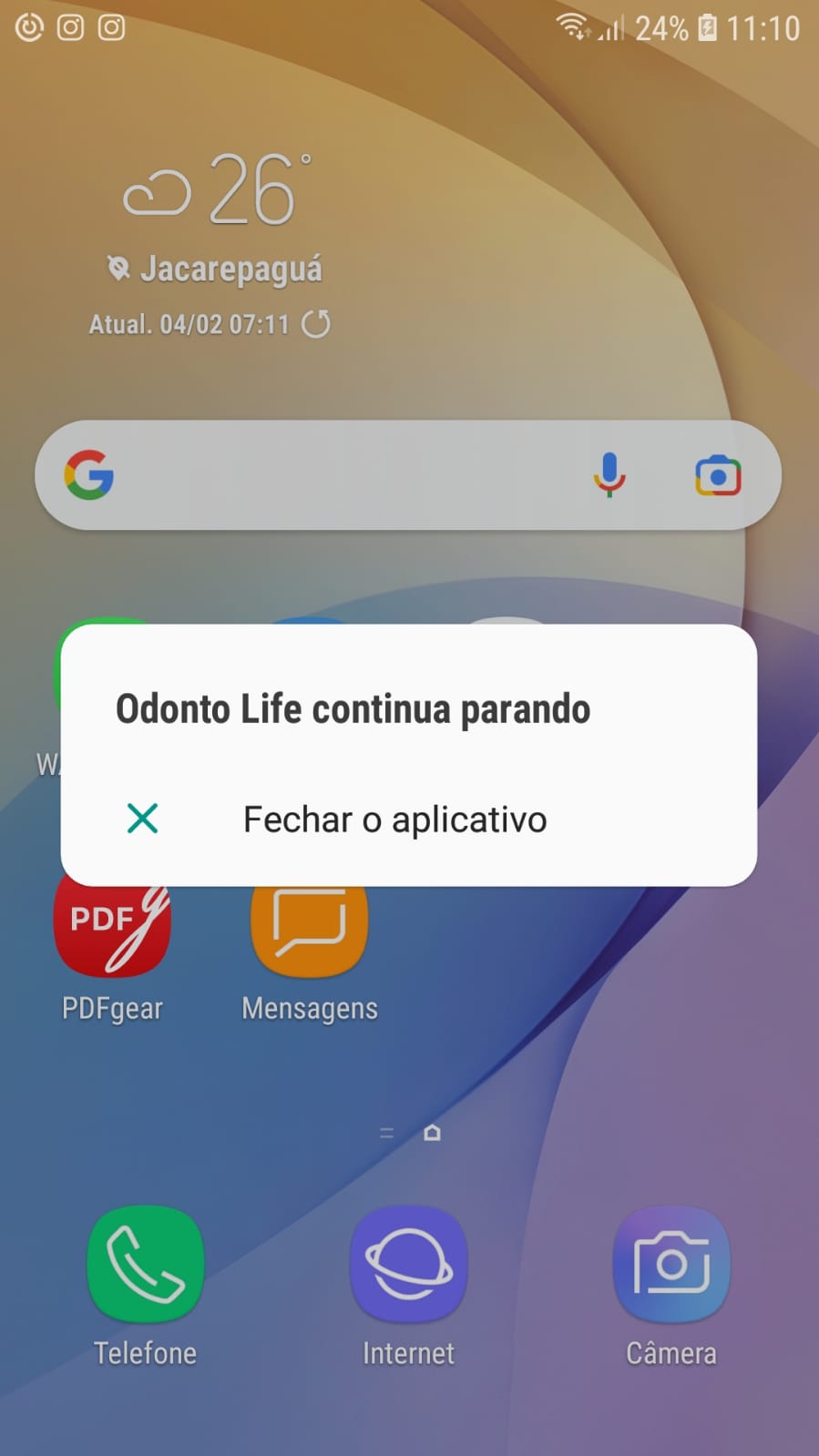Launch the Telefone app
This screenshot has width=819, height=1456.
click(145, 1264)
